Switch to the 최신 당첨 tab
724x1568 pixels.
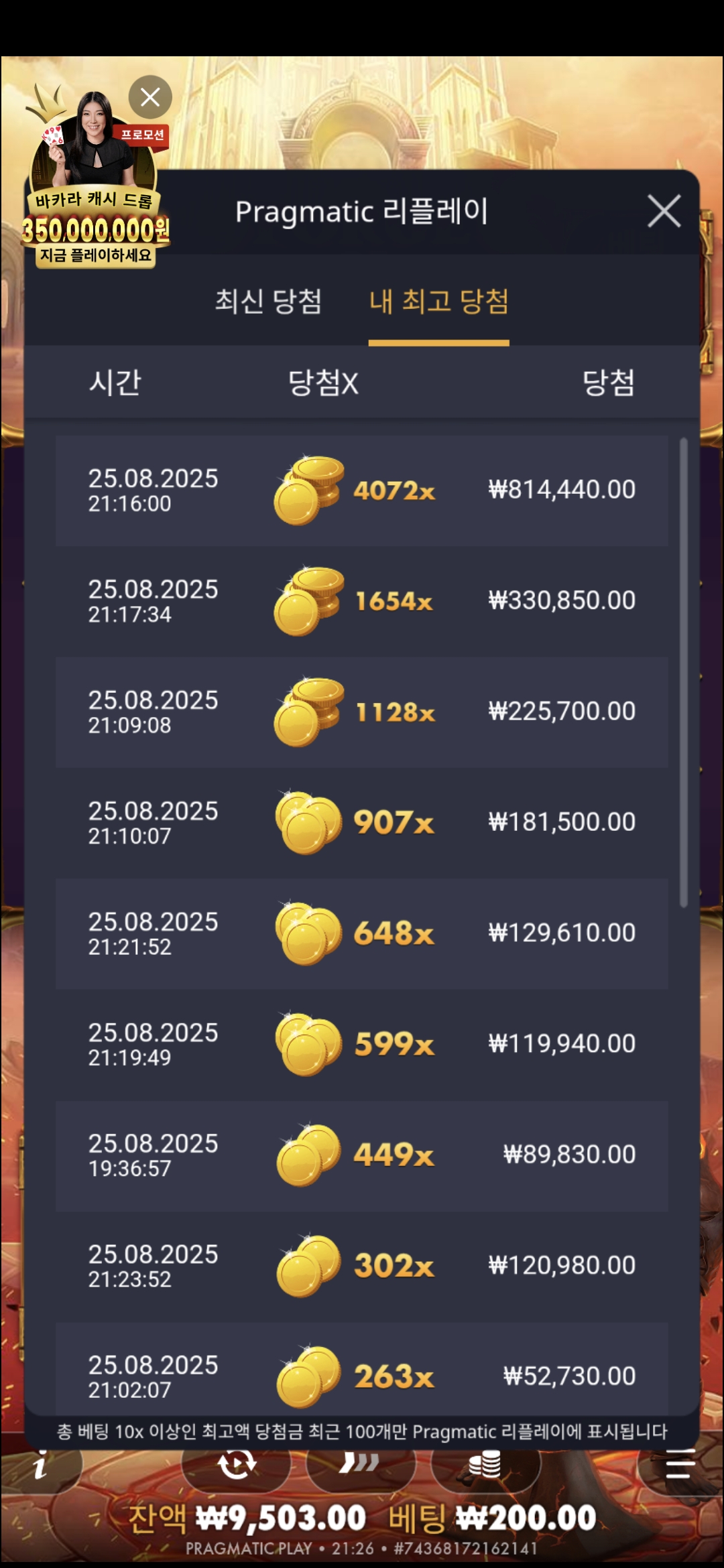pyautogui.click(x=268, y=302)
